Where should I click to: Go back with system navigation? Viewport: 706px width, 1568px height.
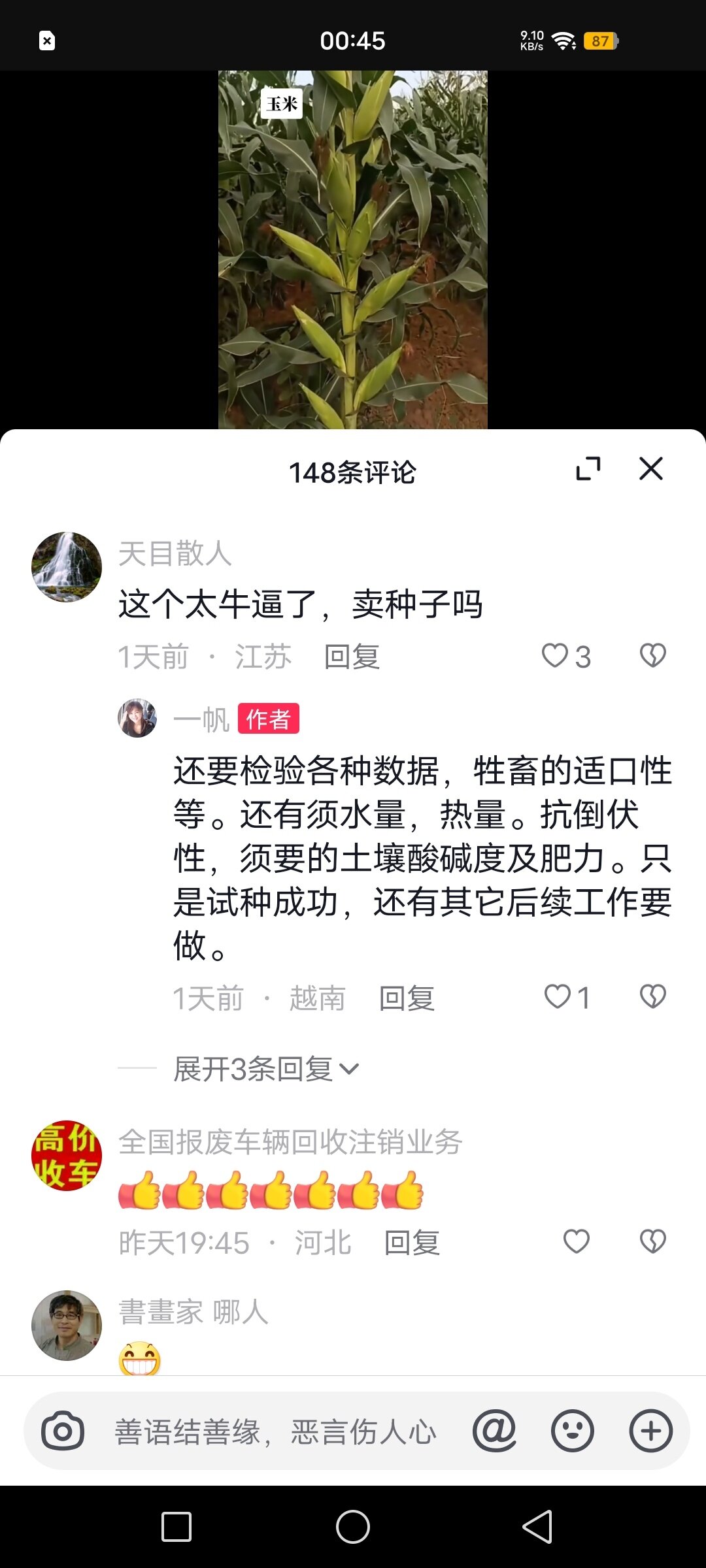click(537, 1527)
